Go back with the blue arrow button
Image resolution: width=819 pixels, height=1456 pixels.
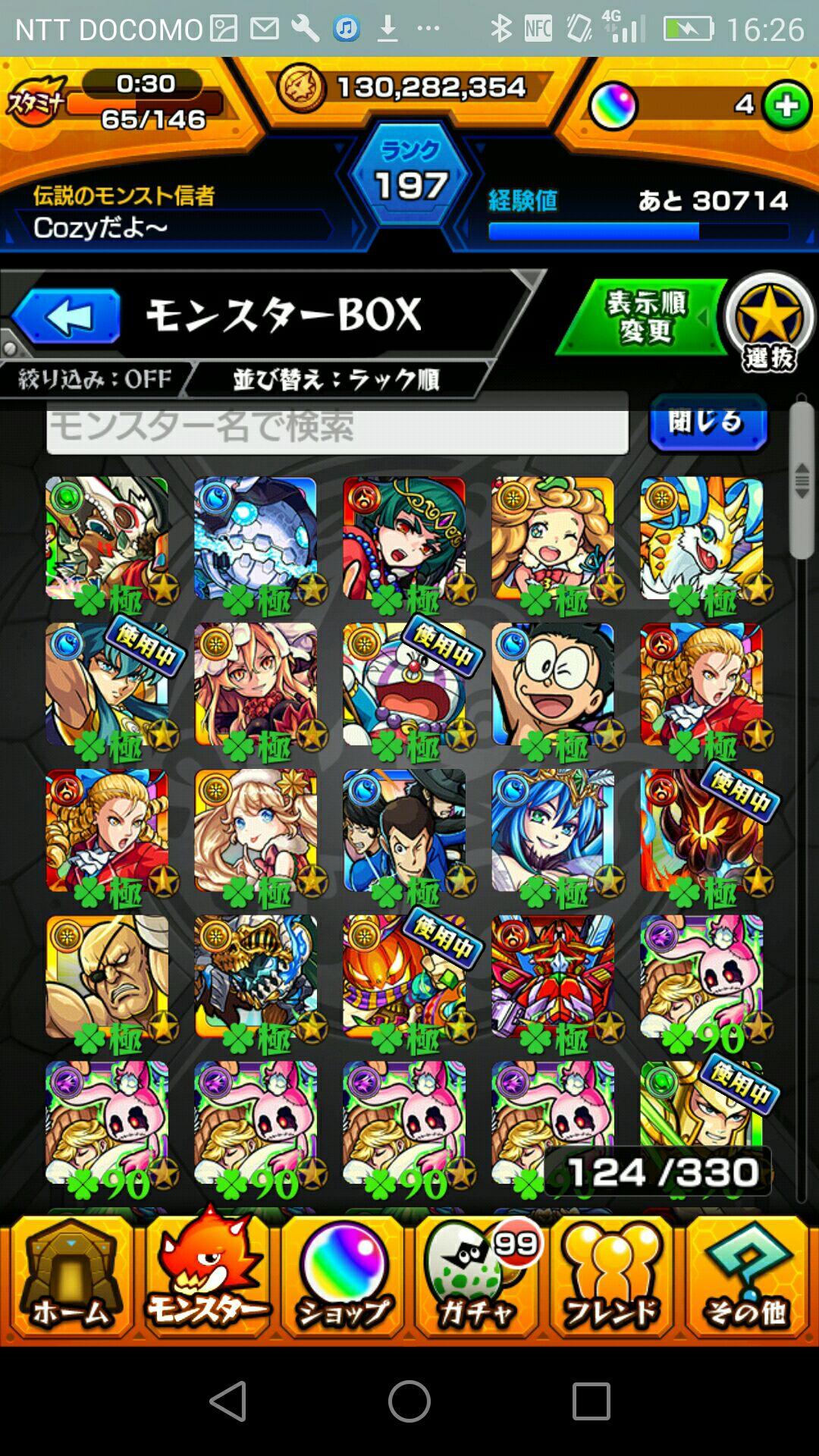pos(67,316)
